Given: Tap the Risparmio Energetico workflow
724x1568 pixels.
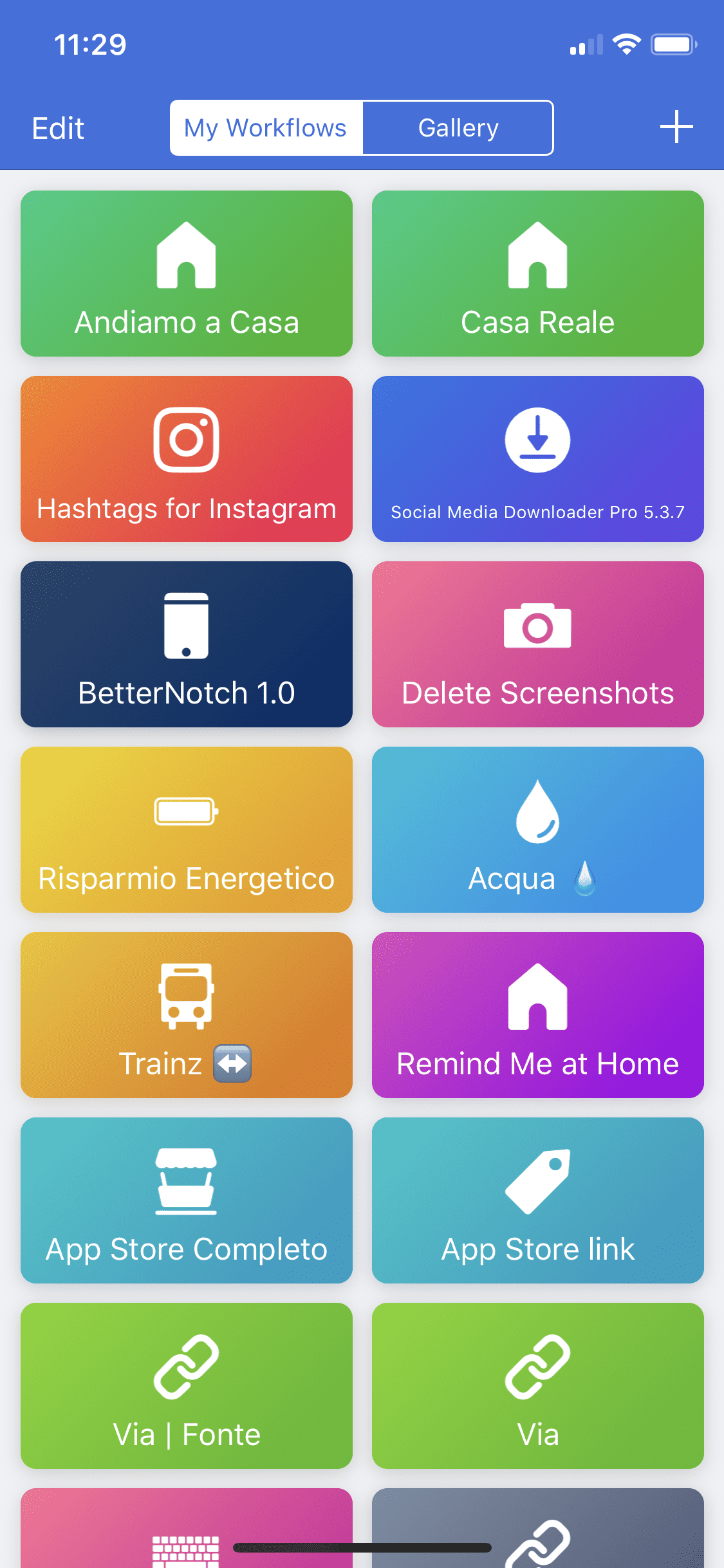Looking at the screenshot, I should [x=187, y=830].
